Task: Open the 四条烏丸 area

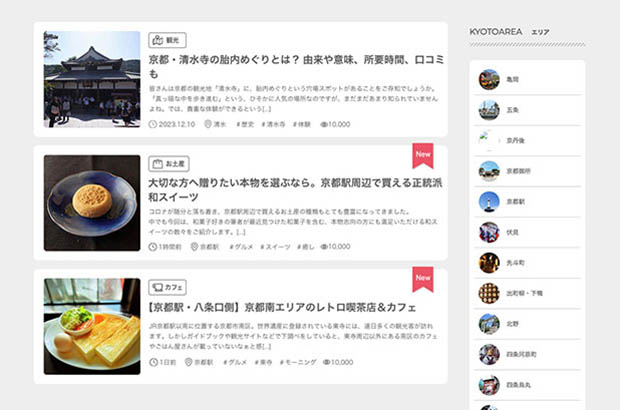Action: pos(518,384)
